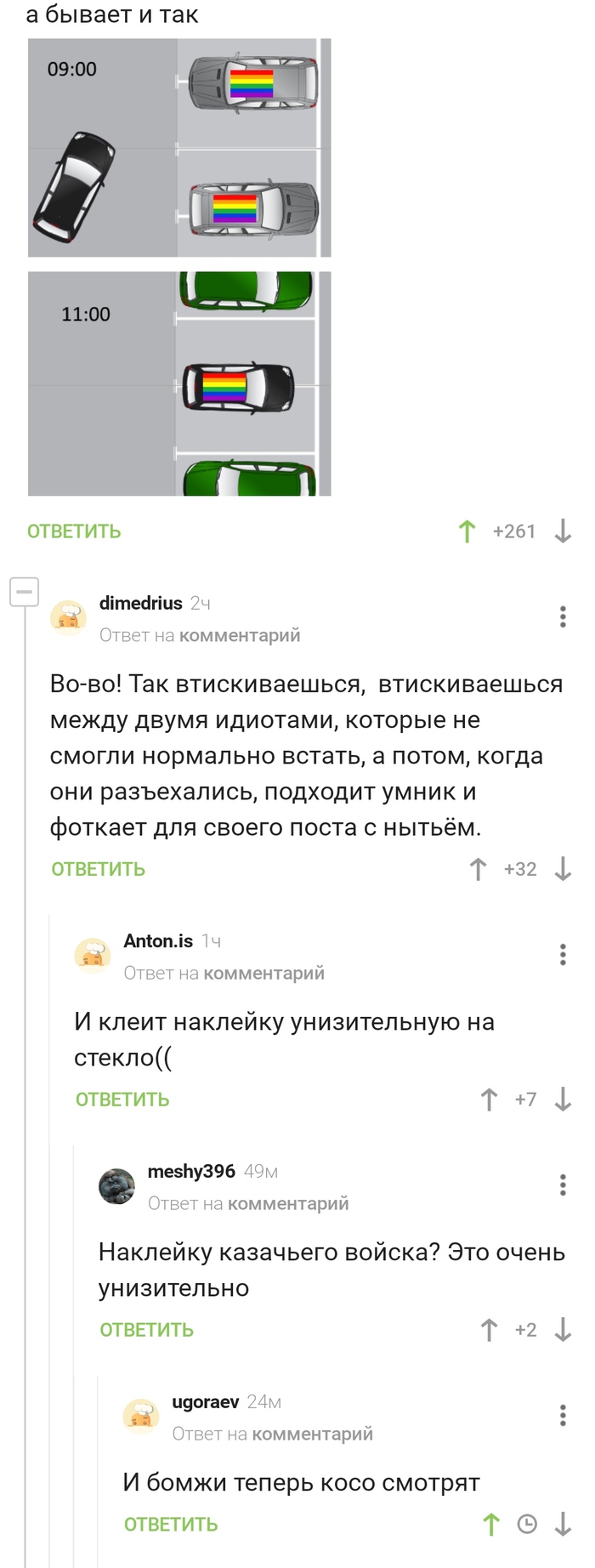Screen dimensions: 595x1568
Task: Reply to the top comment rated +261
Action: click(74, 531)
